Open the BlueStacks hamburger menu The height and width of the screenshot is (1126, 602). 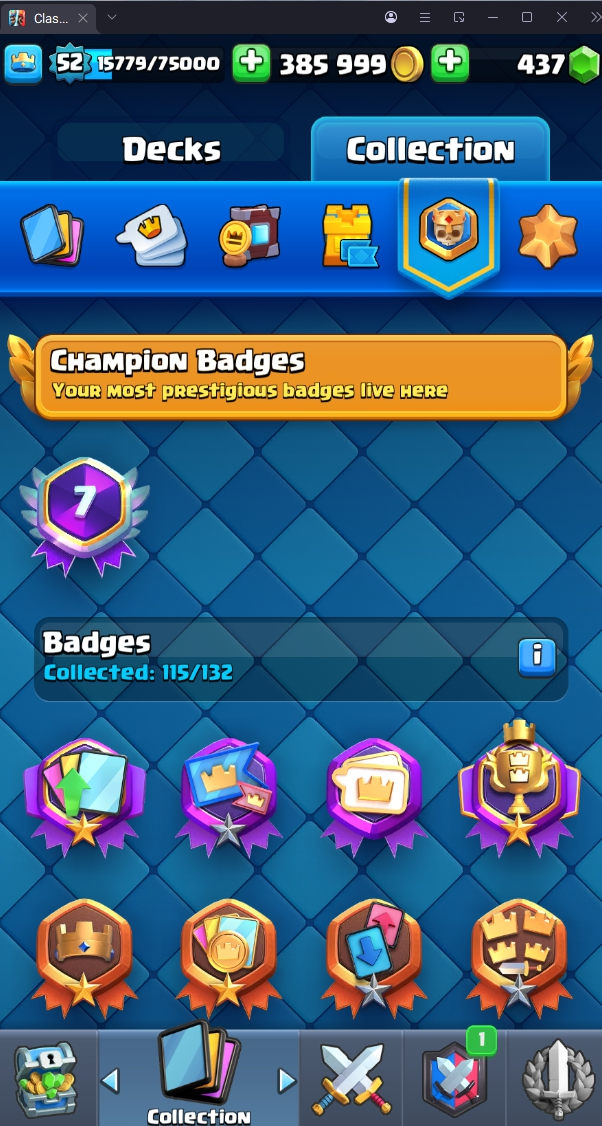coord(424,18)
